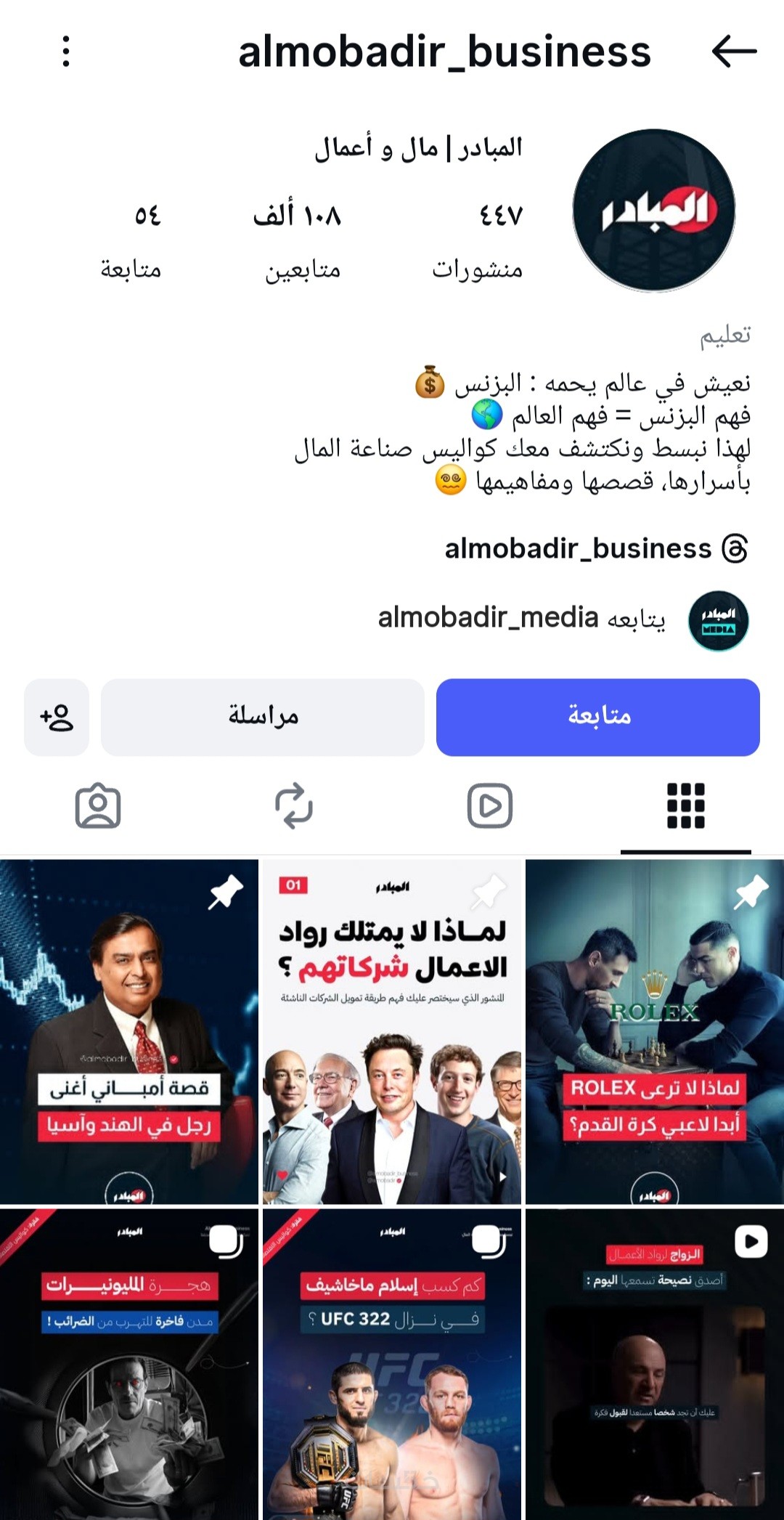Open the pinned ROLEX footballers post

[x=655, y=1031]
